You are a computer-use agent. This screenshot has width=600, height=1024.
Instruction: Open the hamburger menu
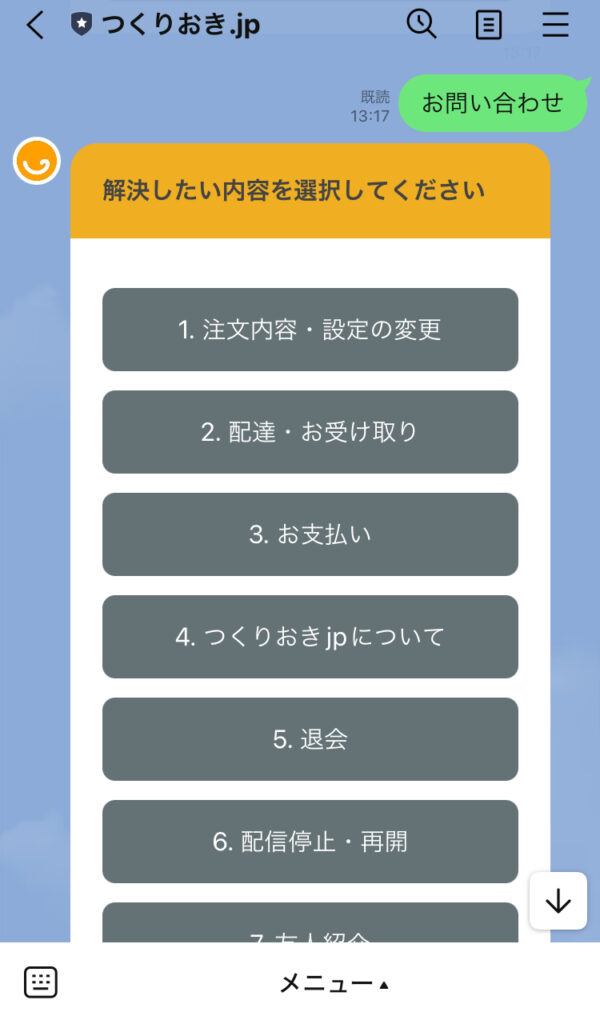click(x=555, y=25)
